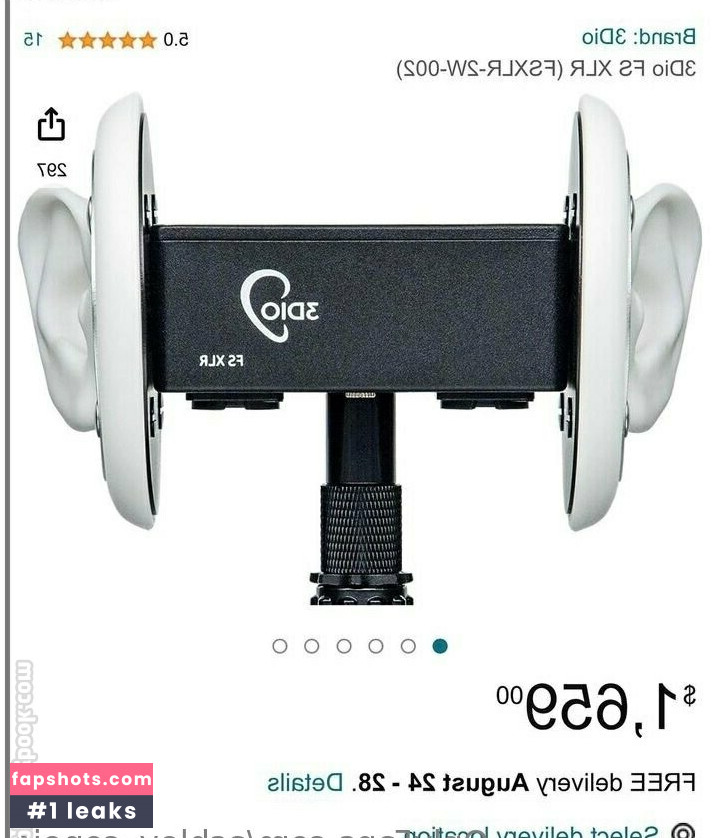
Task: Open the FREE delivery Details link
Action: (x=305, y=782)
